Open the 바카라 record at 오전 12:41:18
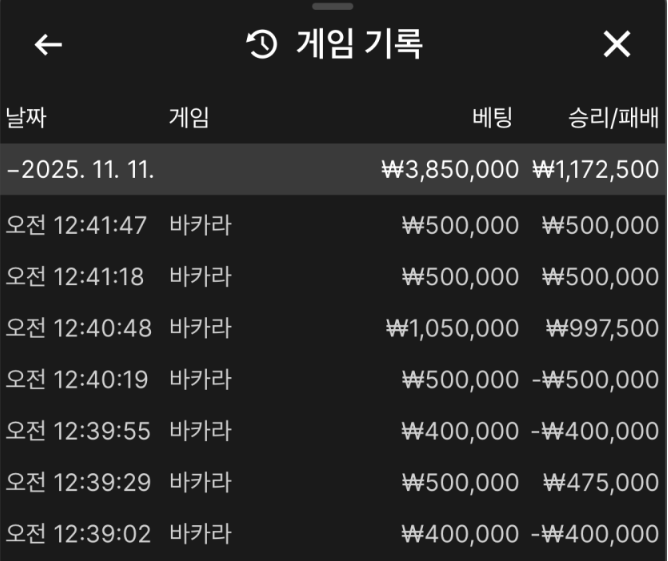Screen dimensions: 668x561 coord(333,276)
